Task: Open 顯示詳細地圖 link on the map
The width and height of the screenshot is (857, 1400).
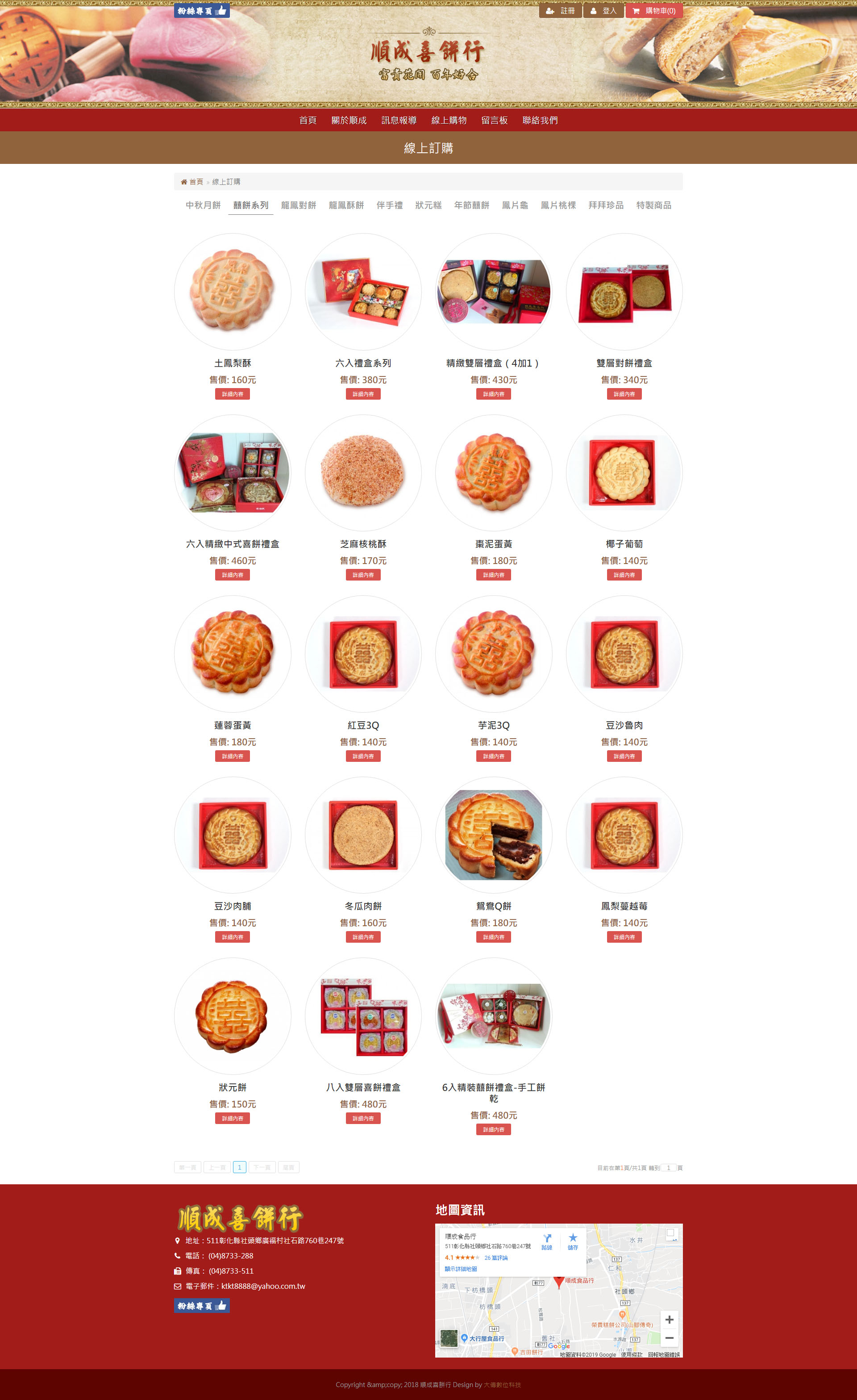Action: coord(461,1269)
